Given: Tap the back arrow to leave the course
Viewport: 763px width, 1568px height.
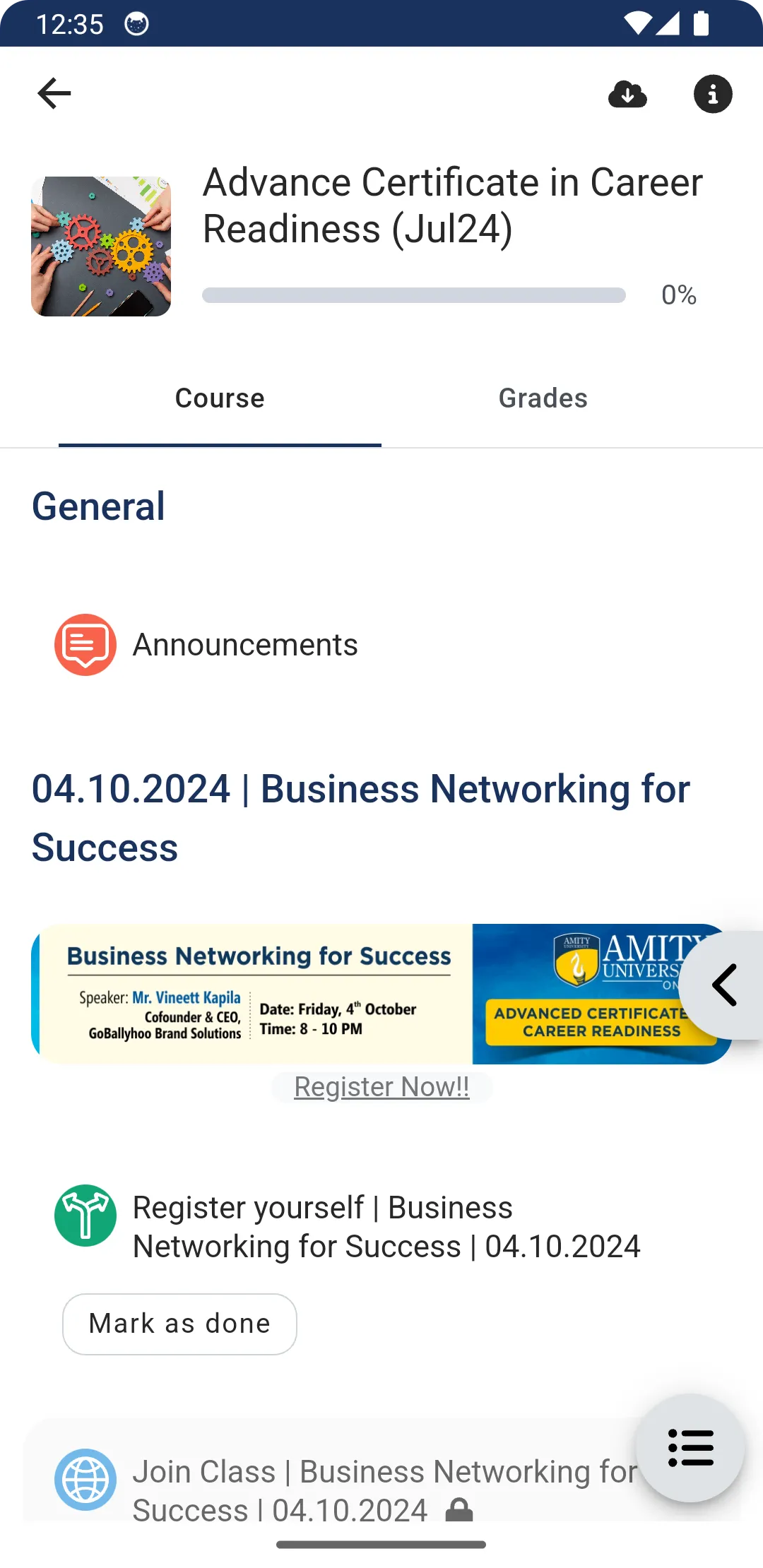Looking at the screenshot, I should 54,92.
